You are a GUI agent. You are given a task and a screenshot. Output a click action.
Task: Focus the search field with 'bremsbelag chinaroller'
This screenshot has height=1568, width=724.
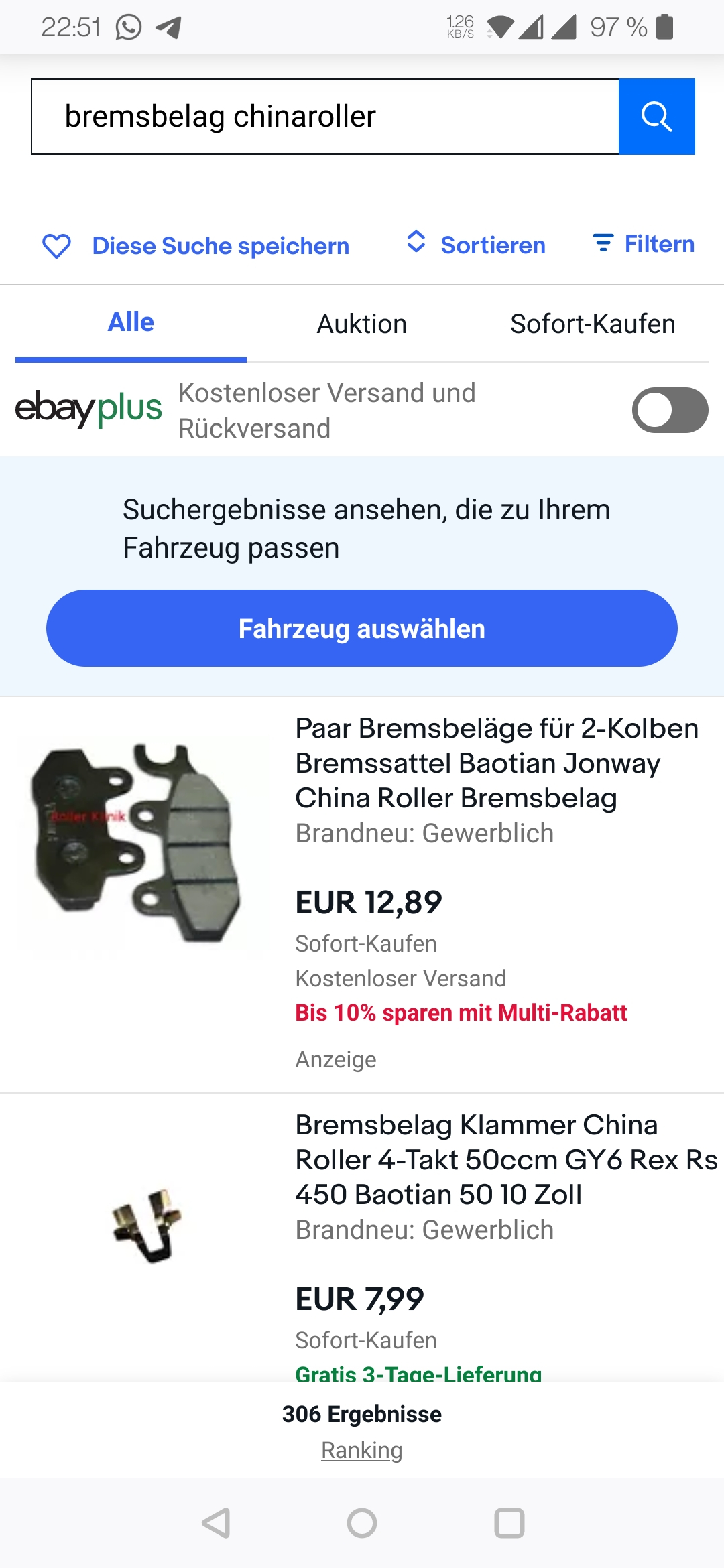(x=325, y=117)
